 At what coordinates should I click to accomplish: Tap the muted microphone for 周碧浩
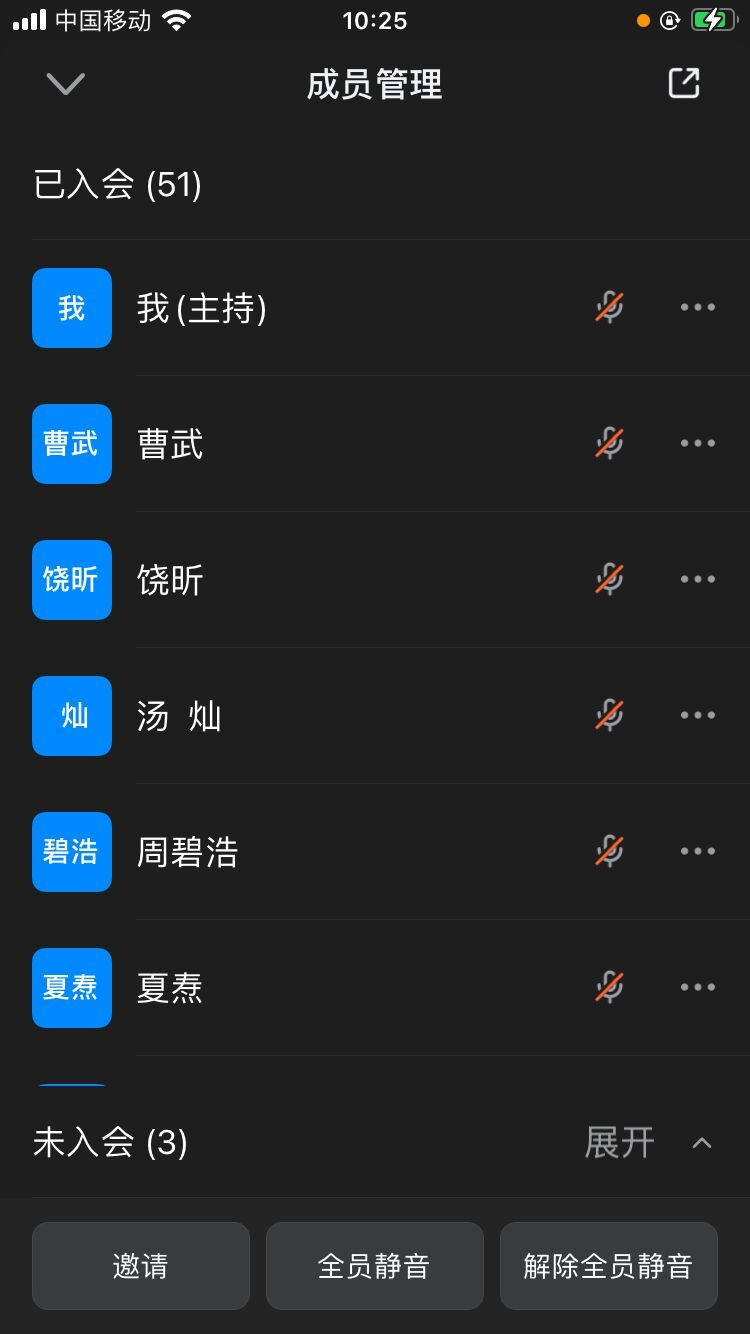coord(609,851)
